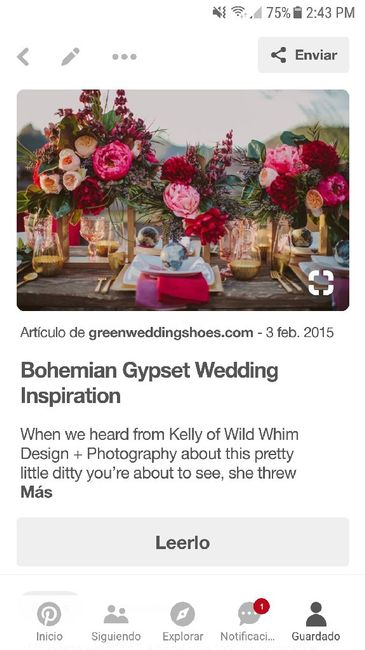Image resolution: width=365 pixels, height=650 pixels.
Task: Switch to the Guardado tab
Action: 316,621
